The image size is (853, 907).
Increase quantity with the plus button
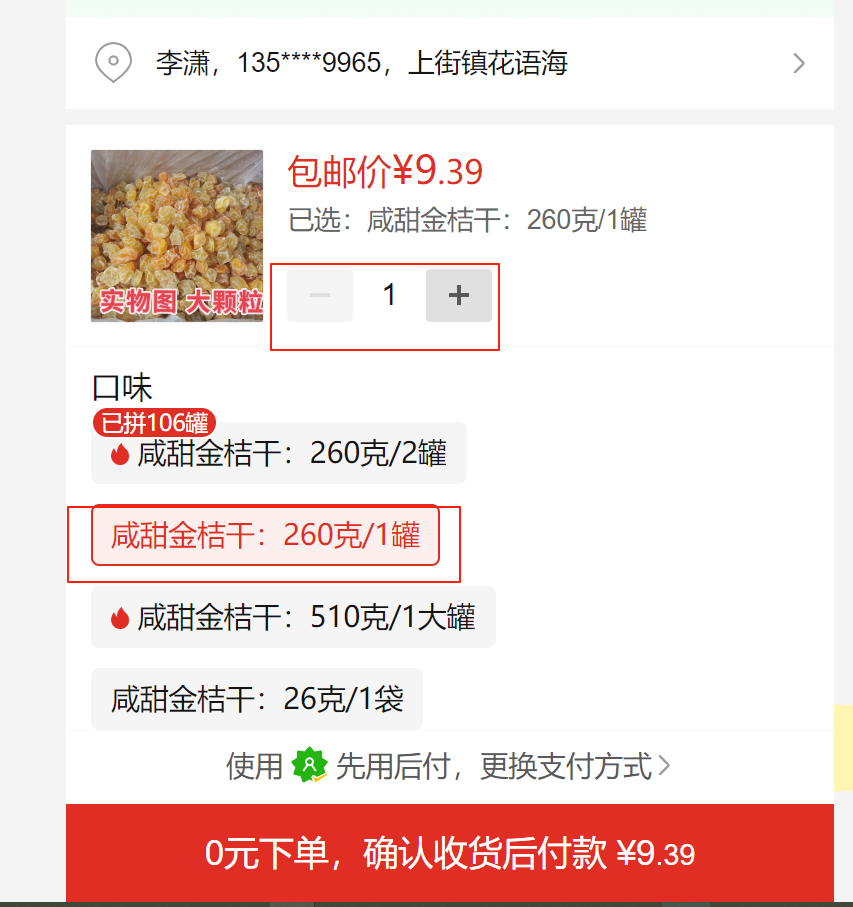click(459, 295)
